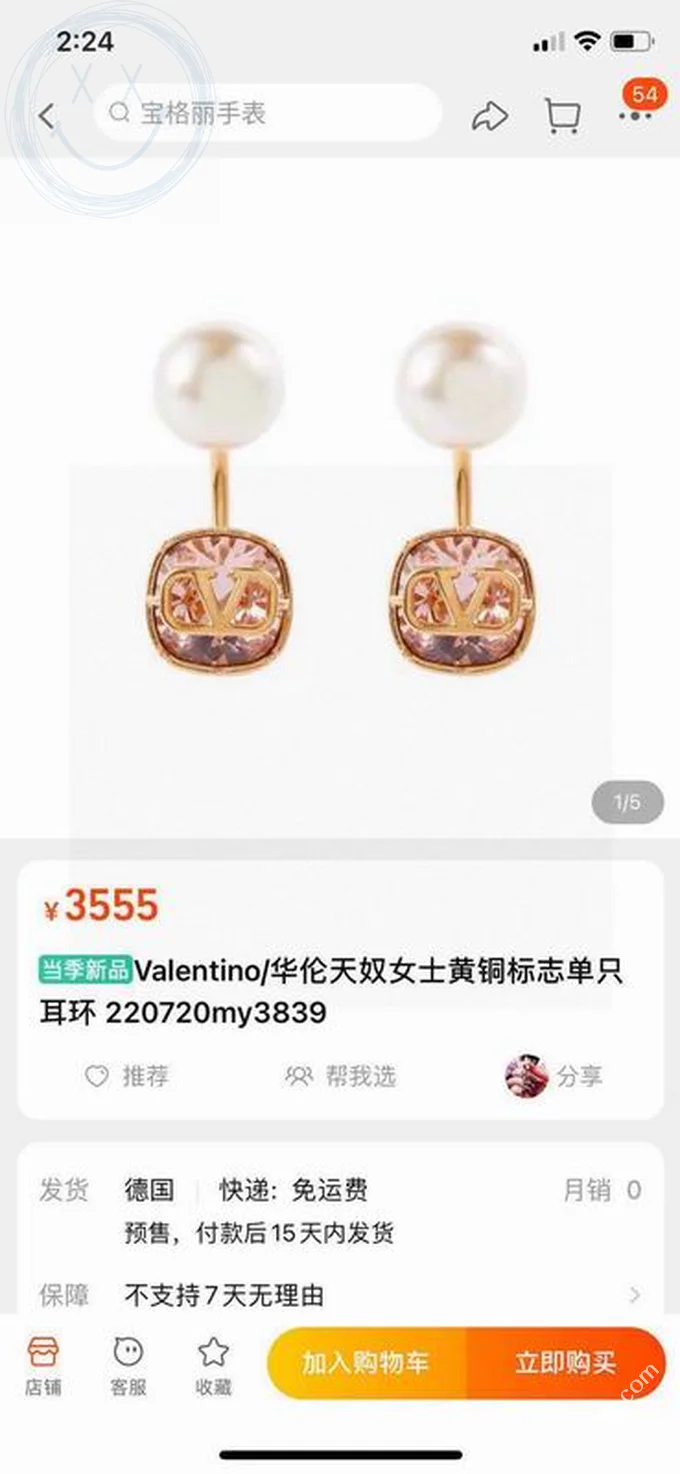This screenshot has height=1474, width=680.
Task: Open the shopping cart
Action: pos(562,116)
